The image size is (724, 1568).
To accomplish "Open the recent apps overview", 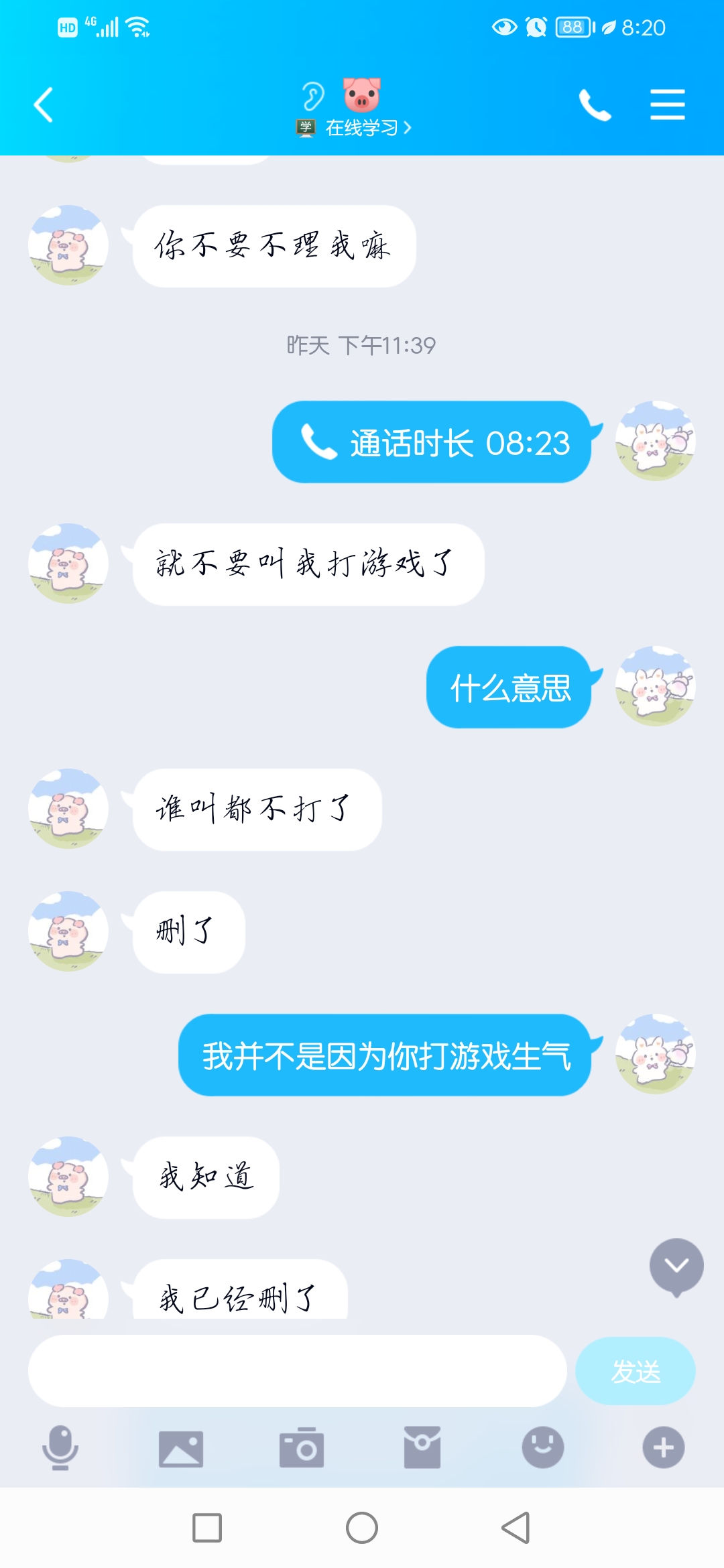I will (x=207, y=1528).
